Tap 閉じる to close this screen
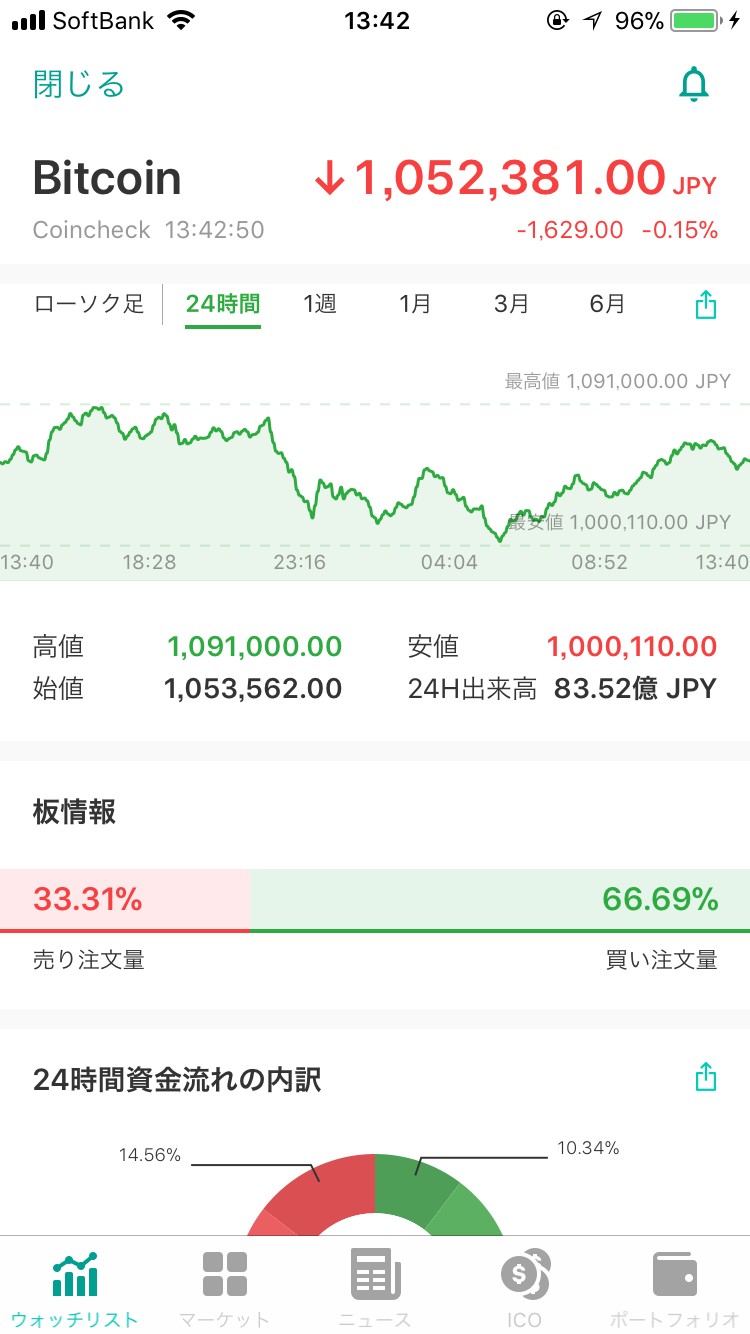The height and width of the screenshot is (1334, 750). pos(79,85)
